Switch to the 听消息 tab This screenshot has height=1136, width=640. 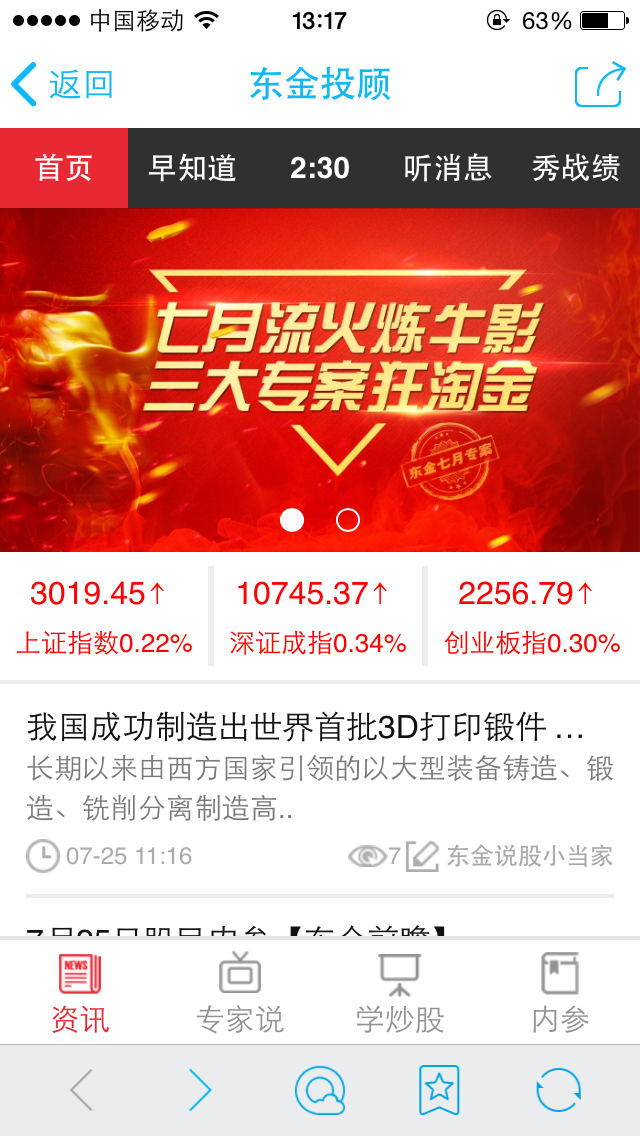click(x=447, y=168)
